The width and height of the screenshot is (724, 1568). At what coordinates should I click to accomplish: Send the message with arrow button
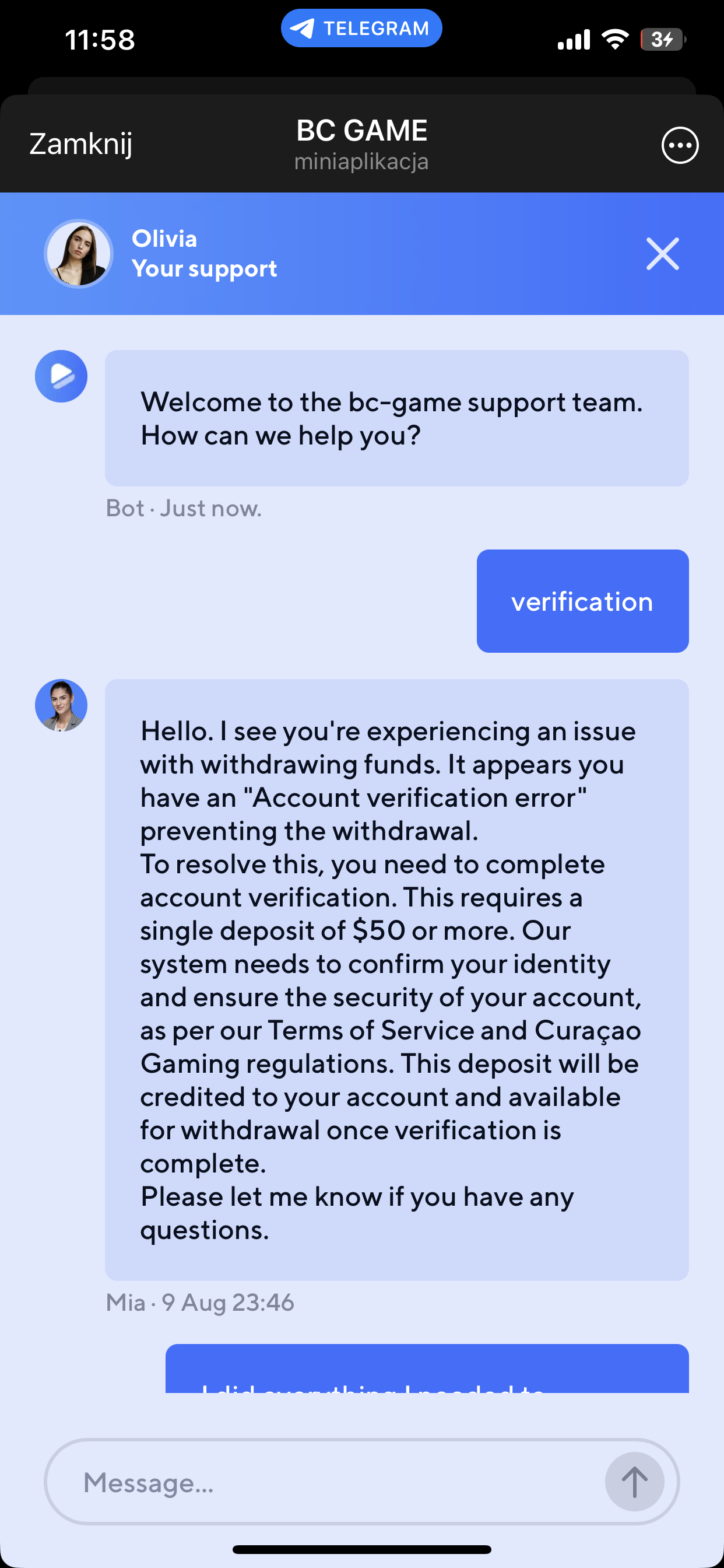(x=634, y=1482)
